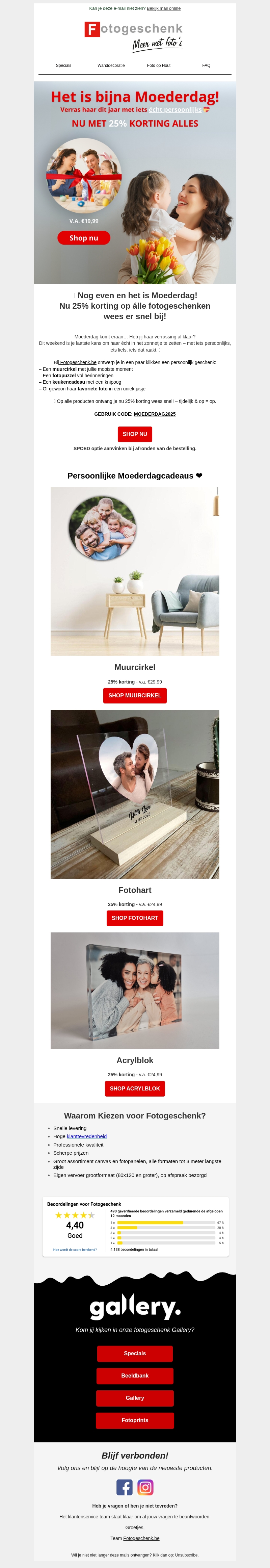Image resolution: width=270 pixels, height=1568 pixels.
Task: Shop the Muurcirkel product
Action: click(134, 695)
